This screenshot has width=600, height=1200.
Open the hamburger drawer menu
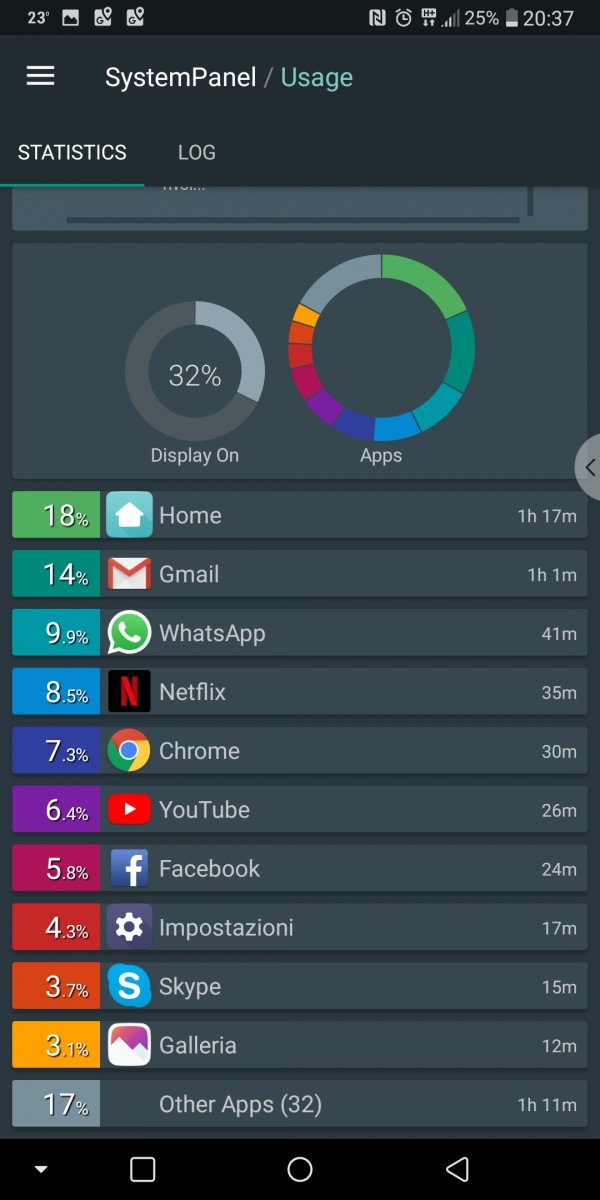[x=40, y=77]
